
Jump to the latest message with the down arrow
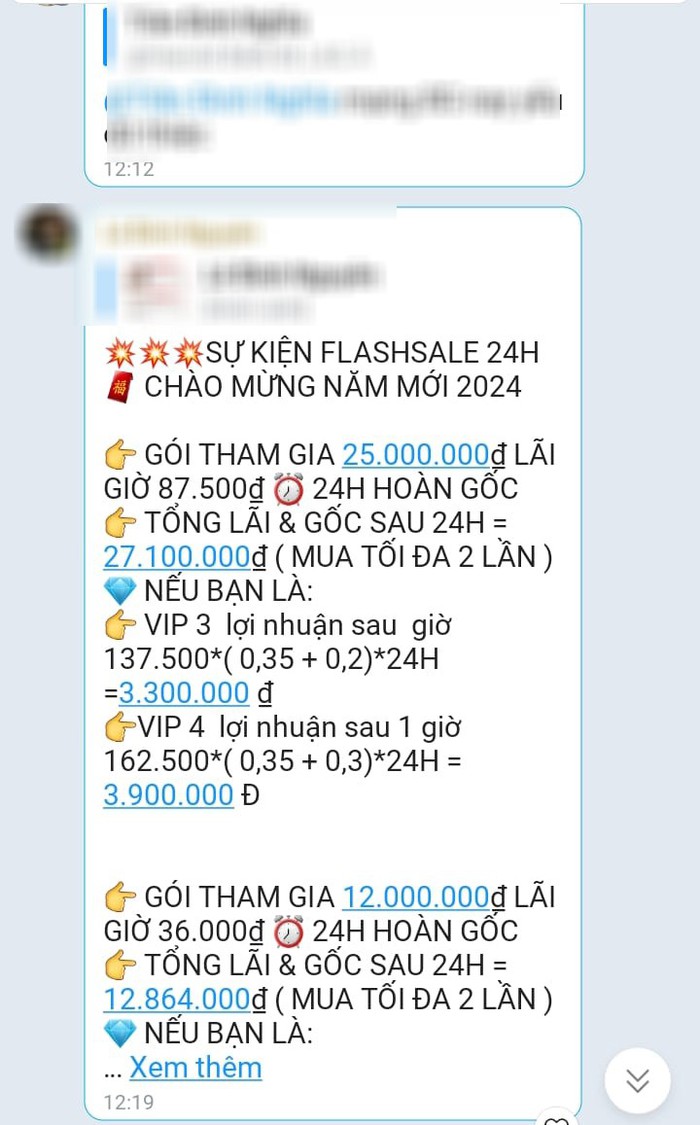(637, 1081)
